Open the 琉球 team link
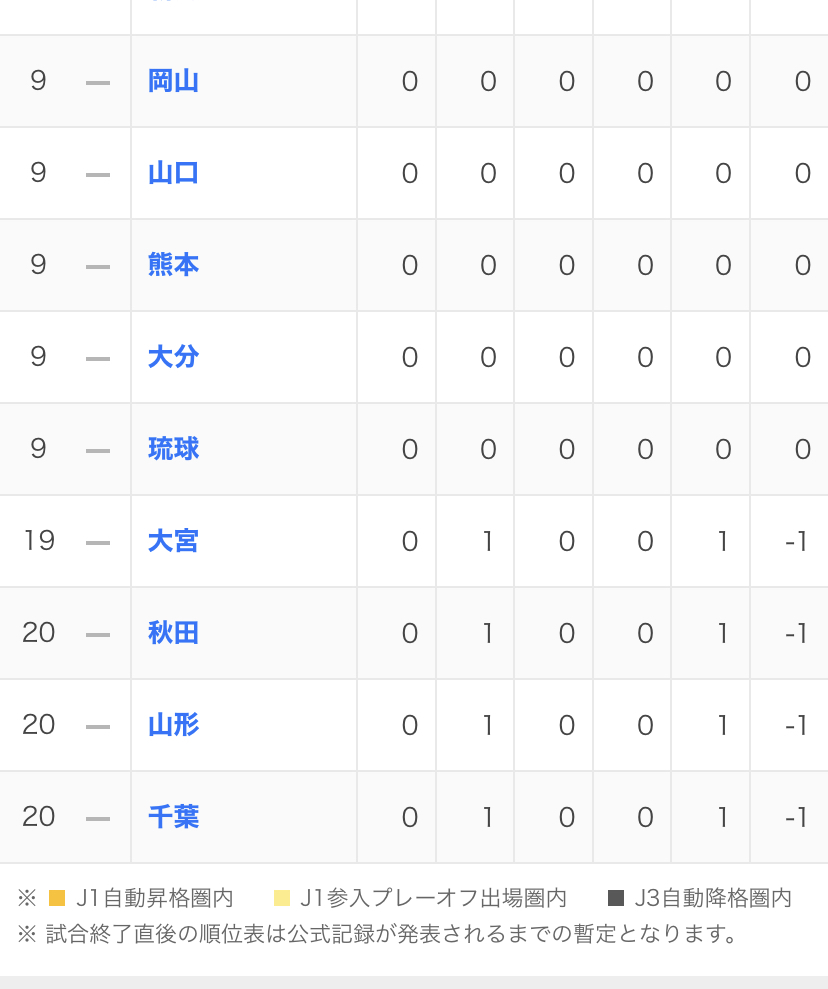The width and height of the screenshot is (828, 989). pos(173,449)
